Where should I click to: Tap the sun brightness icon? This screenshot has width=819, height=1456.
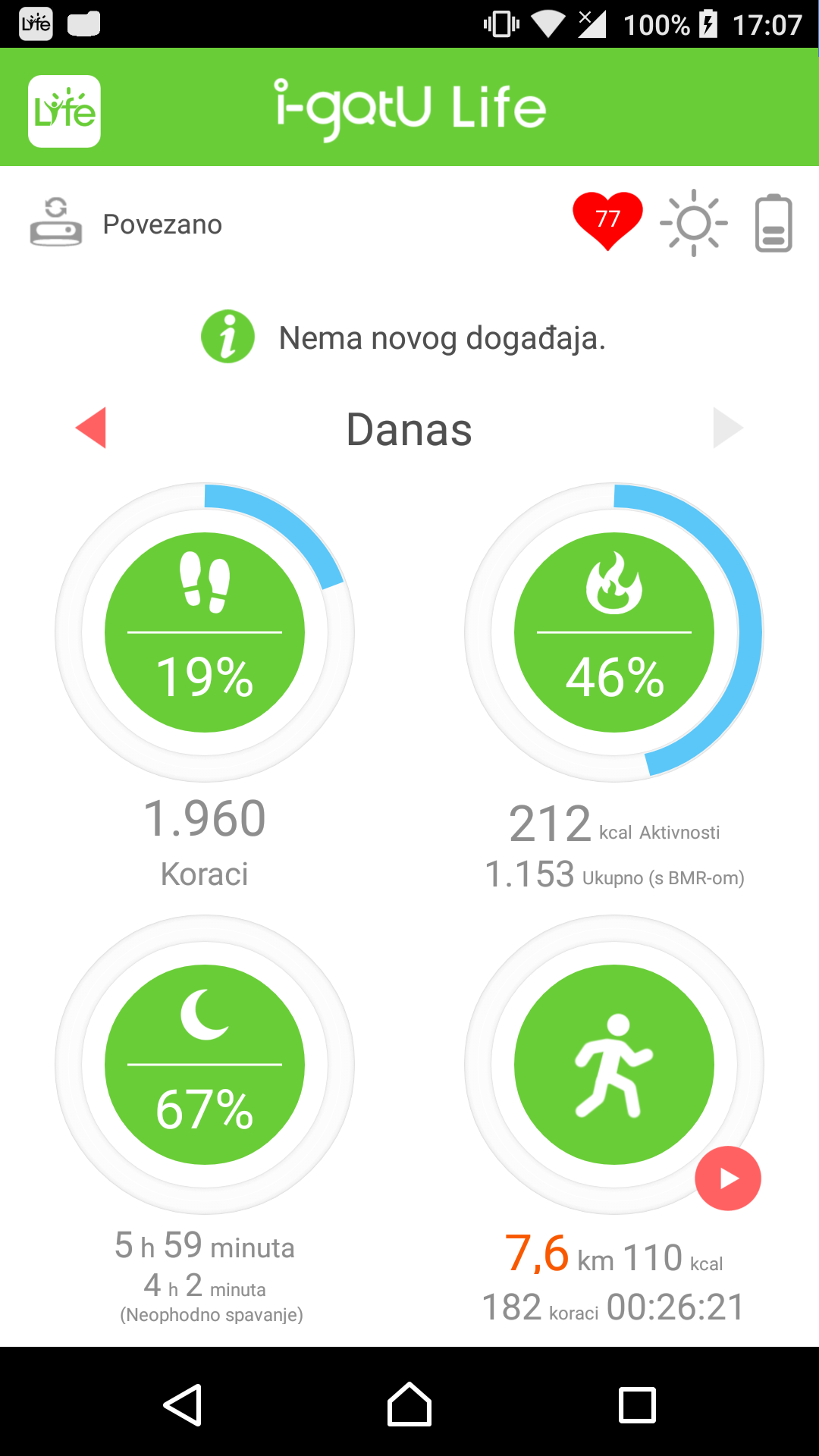[x=694, y=224]
